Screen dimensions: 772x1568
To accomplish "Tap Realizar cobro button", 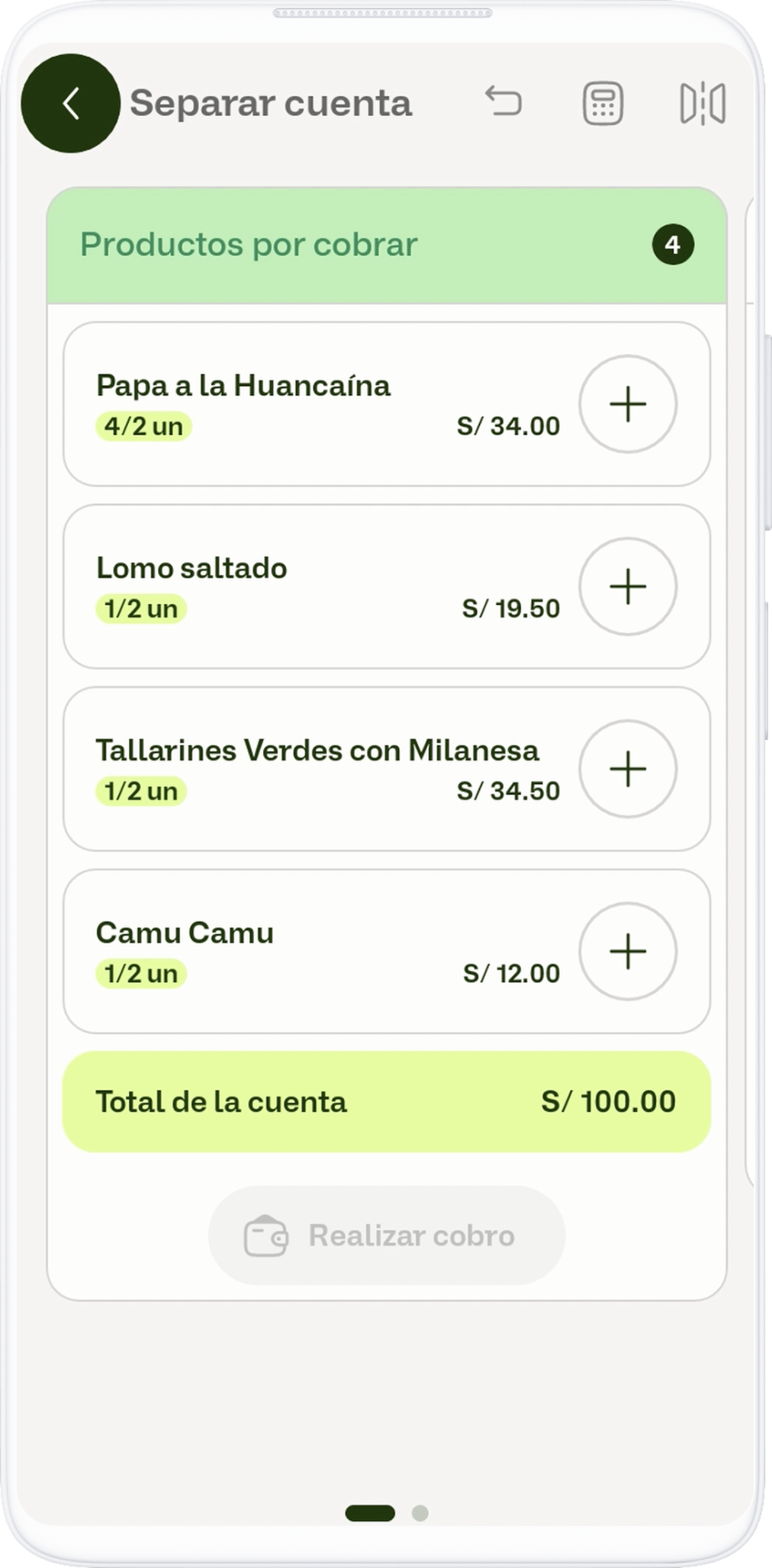I will (x=386, y=1235).
